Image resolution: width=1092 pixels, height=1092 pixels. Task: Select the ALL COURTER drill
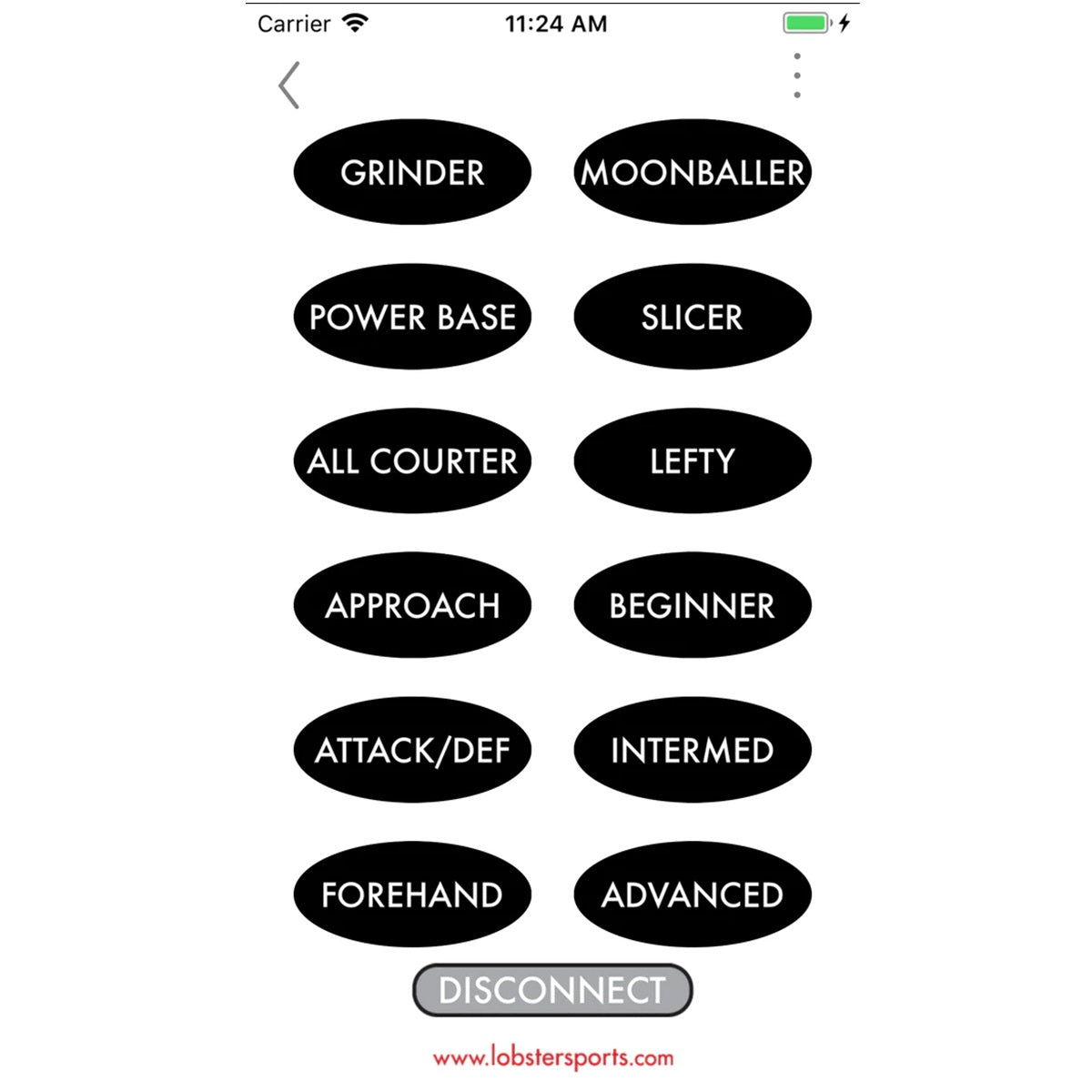pyautogui.click(x=412, y=460)
